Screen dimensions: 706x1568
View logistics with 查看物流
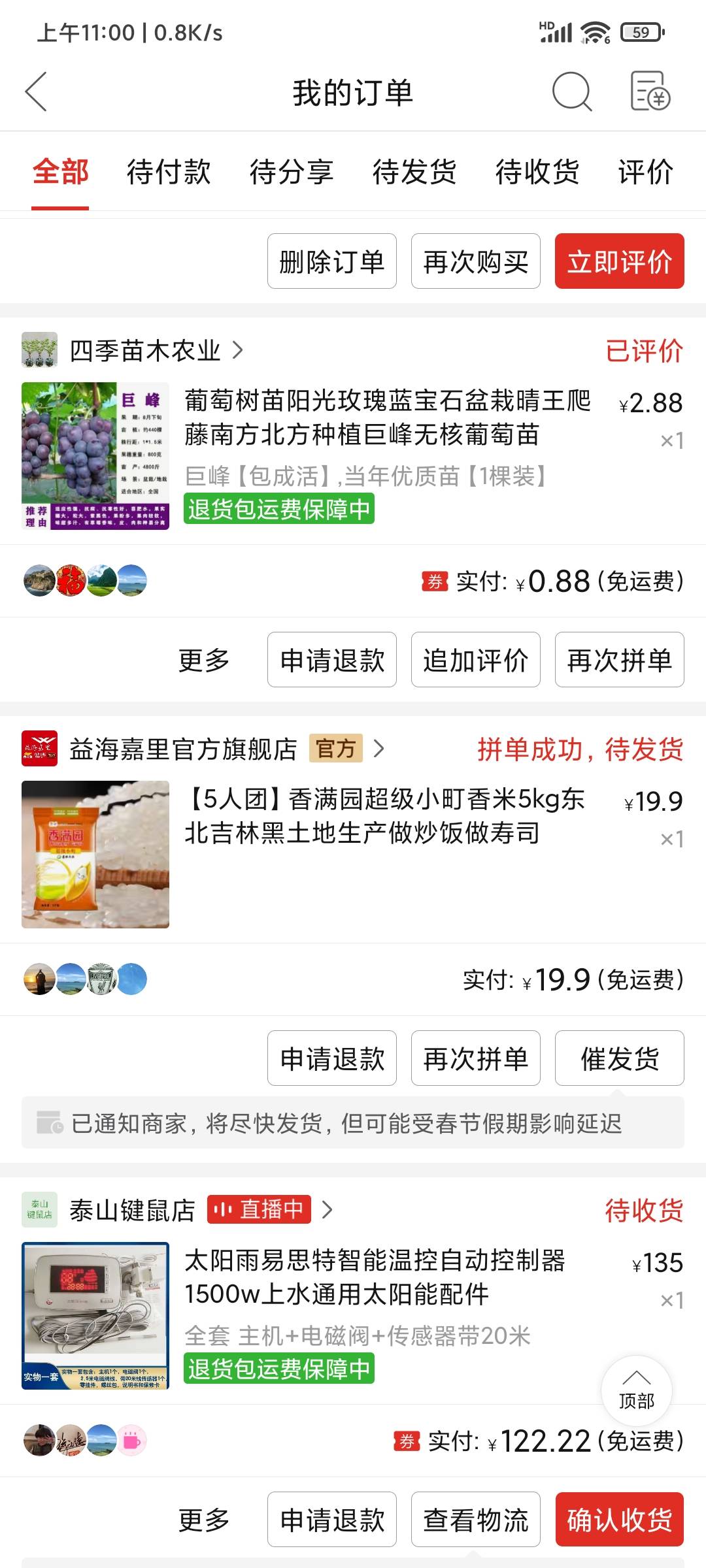tap(475, 1520)
